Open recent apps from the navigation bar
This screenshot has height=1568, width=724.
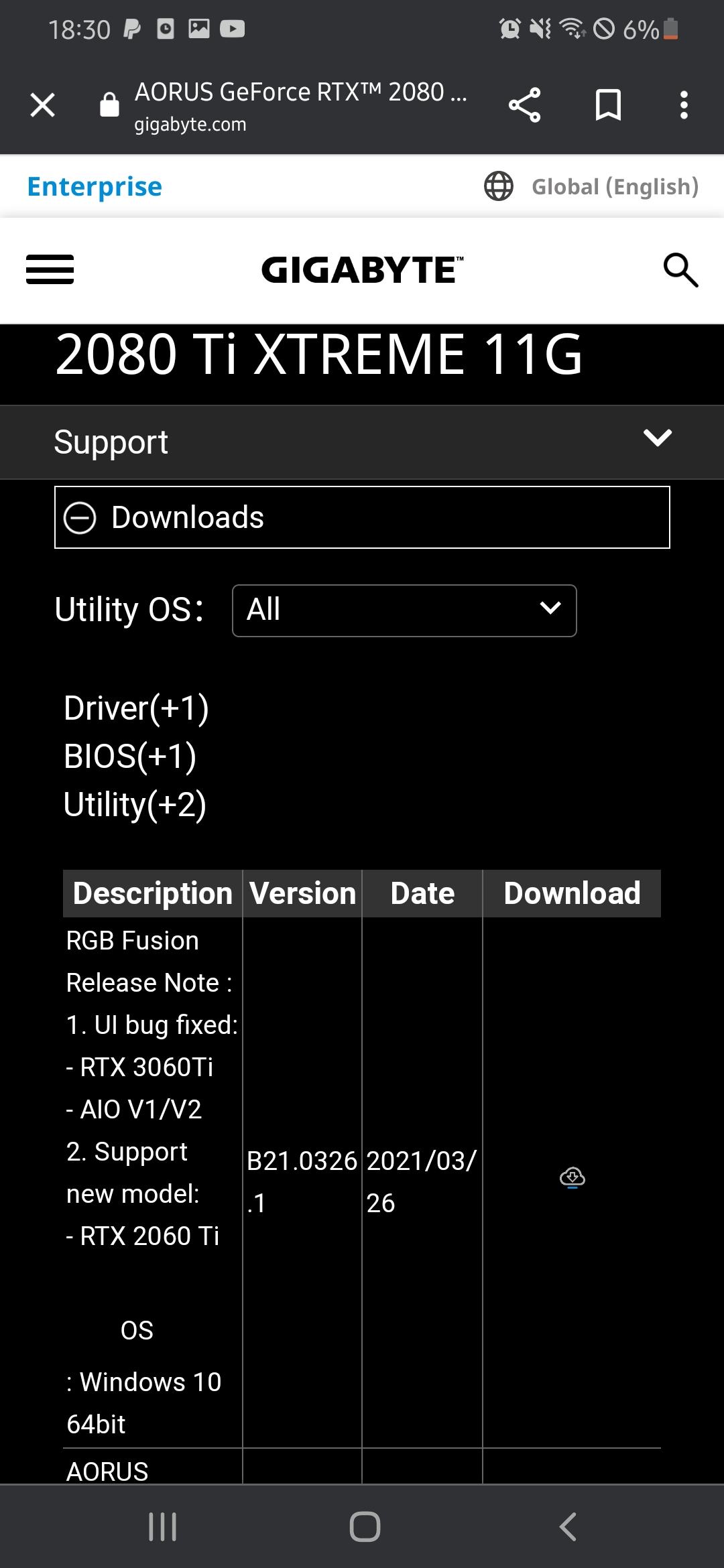pyautogui.click(x=162, y=1527)
